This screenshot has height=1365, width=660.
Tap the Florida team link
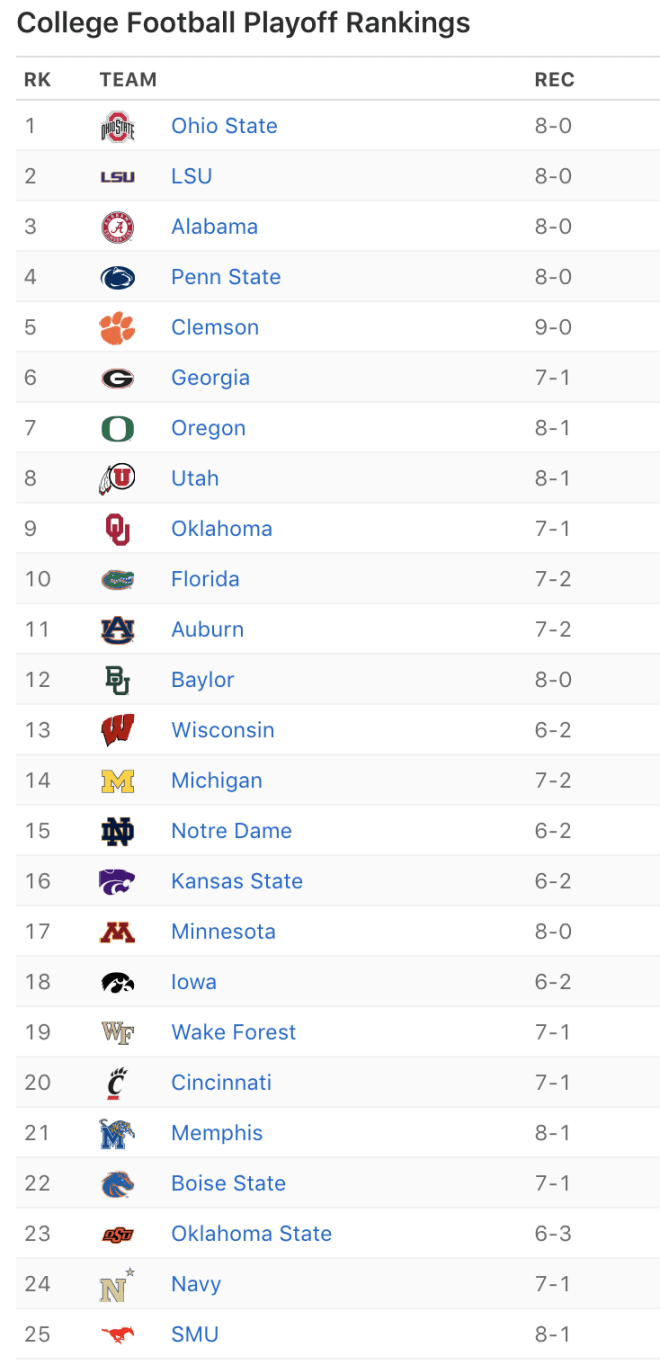pyautogui.click(x=205, y=579)
